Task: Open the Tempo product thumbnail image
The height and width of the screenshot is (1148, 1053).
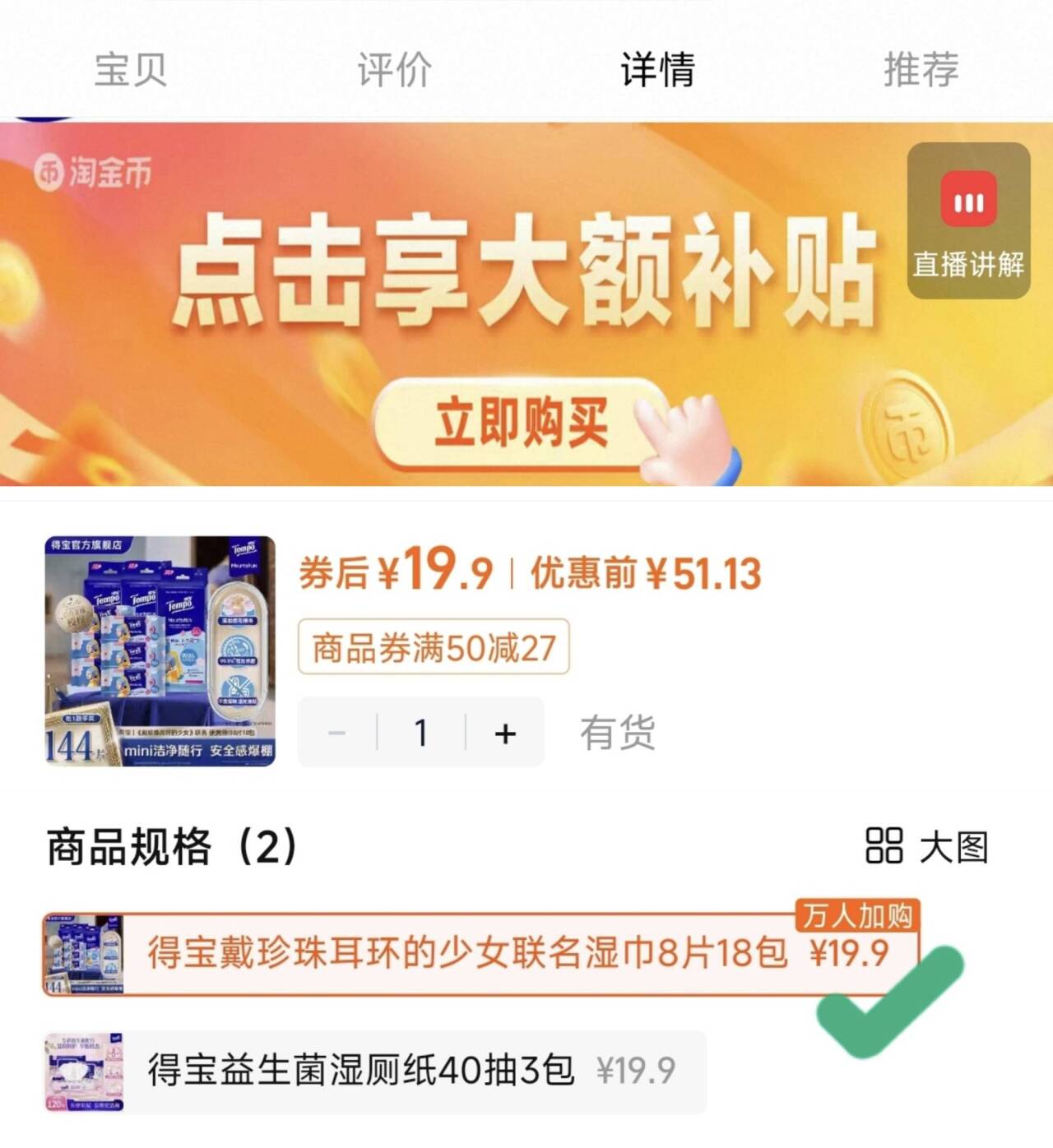Action: click(160, 651)
